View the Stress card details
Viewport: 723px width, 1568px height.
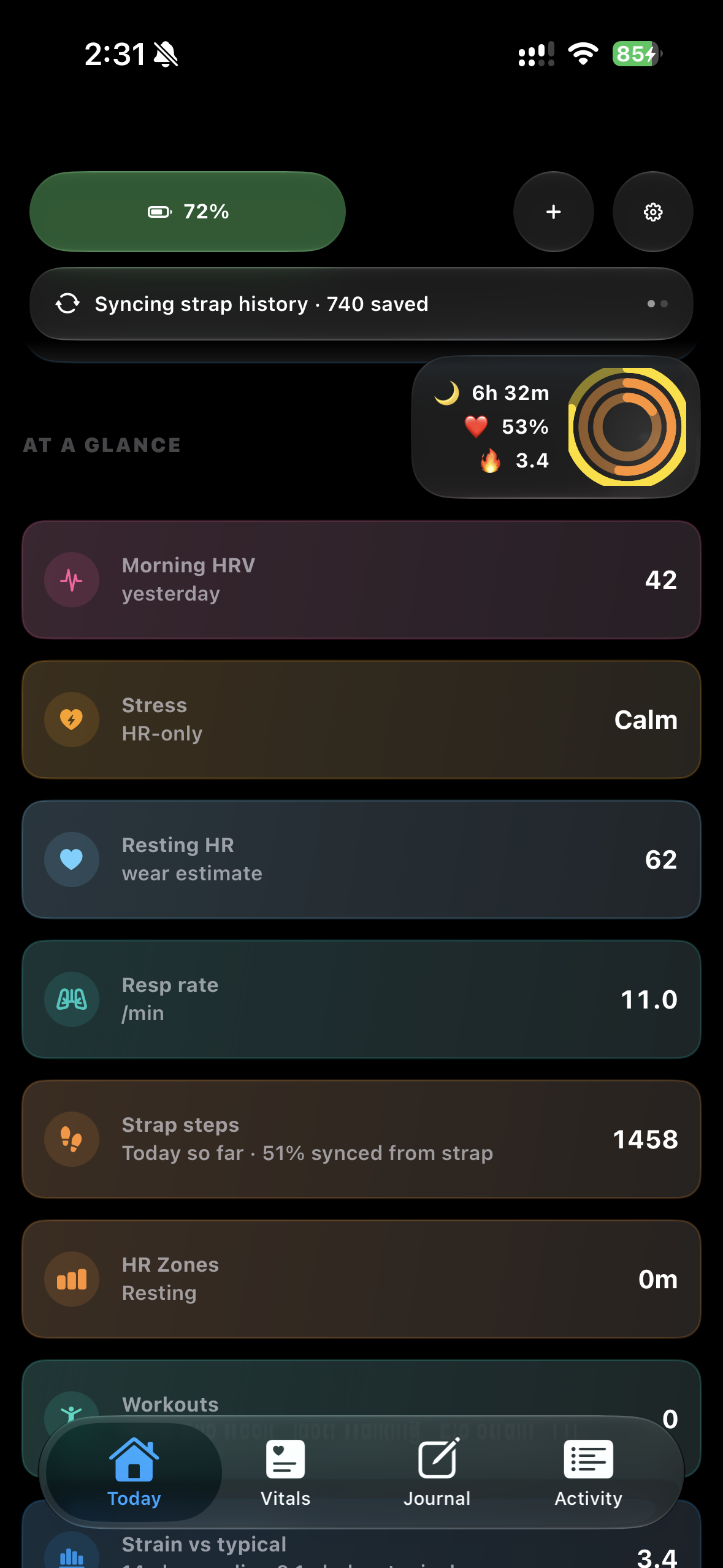[x=361, y=720]
